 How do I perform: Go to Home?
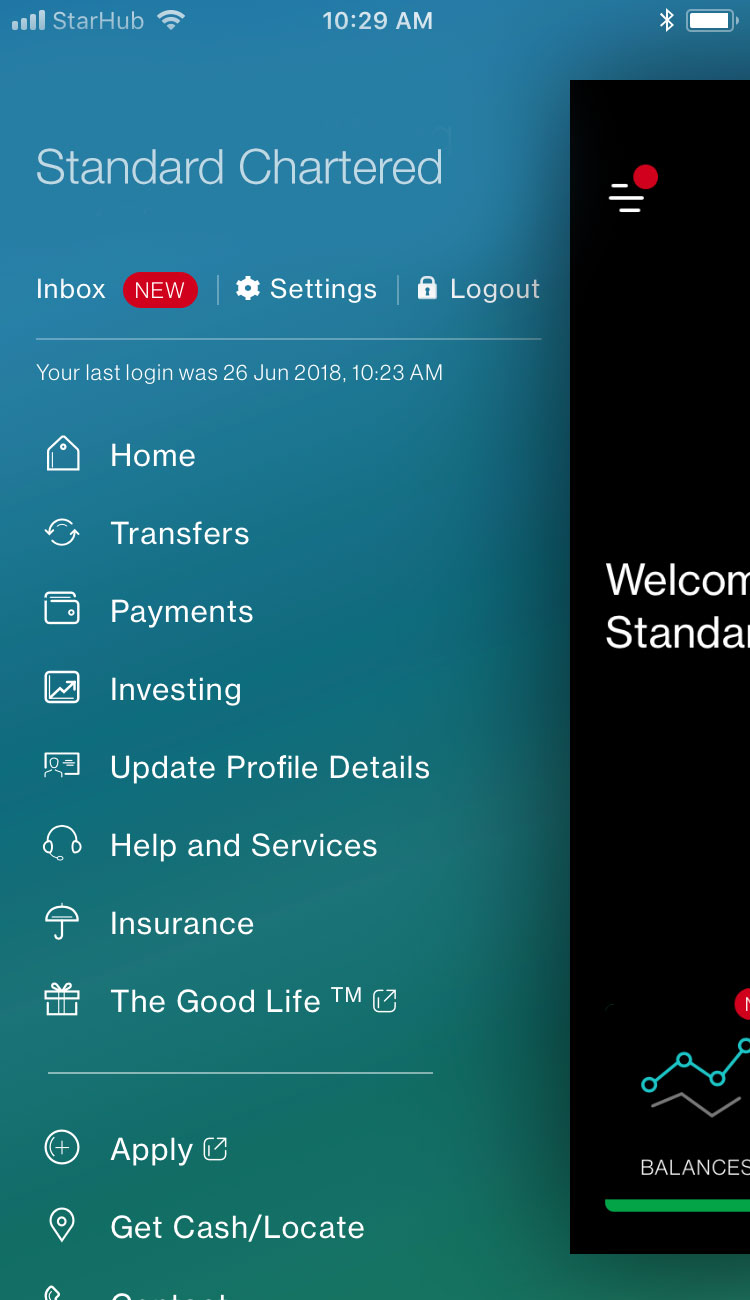point(121,455)
